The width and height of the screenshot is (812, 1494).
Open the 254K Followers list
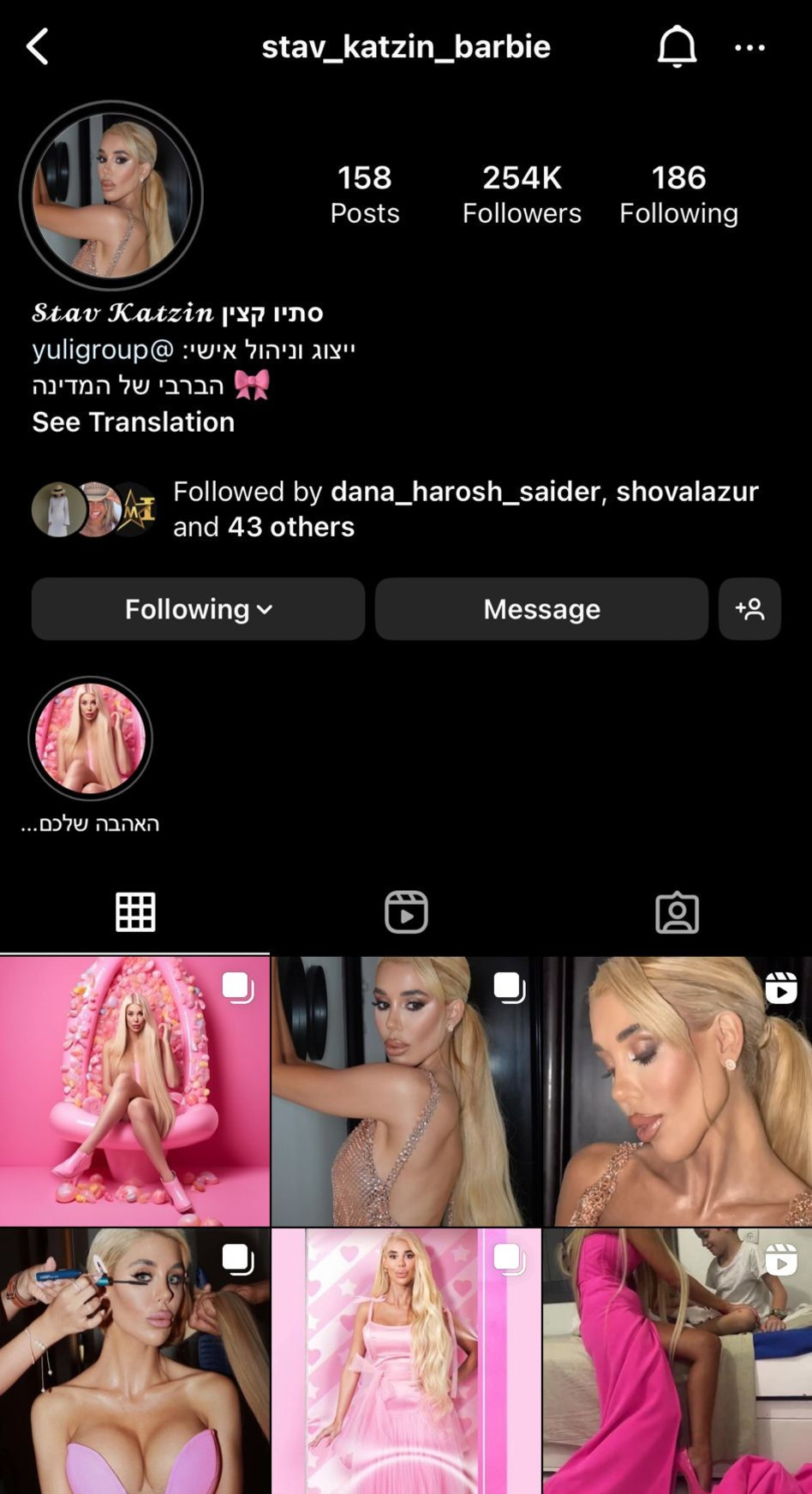tap(522, 195)
